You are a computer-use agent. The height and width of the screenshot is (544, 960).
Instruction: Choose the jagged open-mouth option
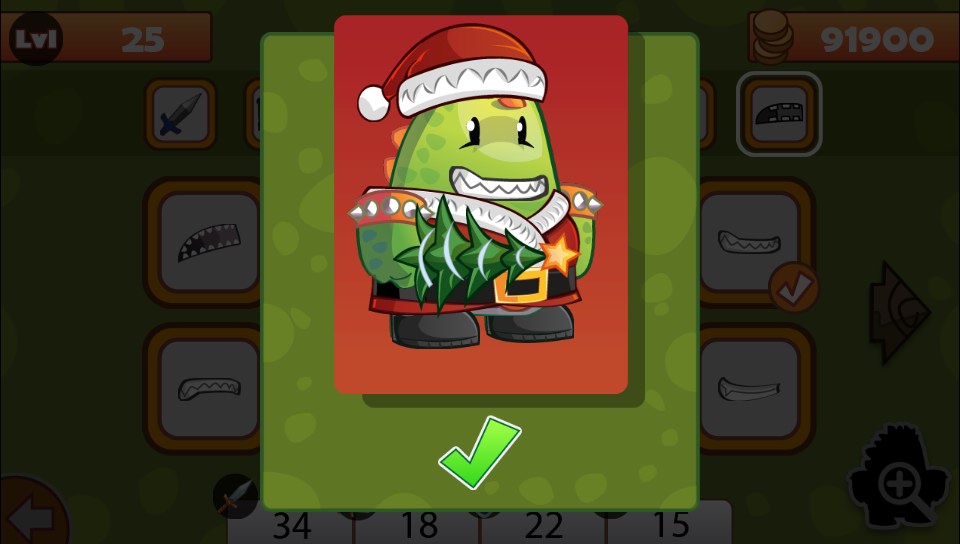(x=209, y=242)
